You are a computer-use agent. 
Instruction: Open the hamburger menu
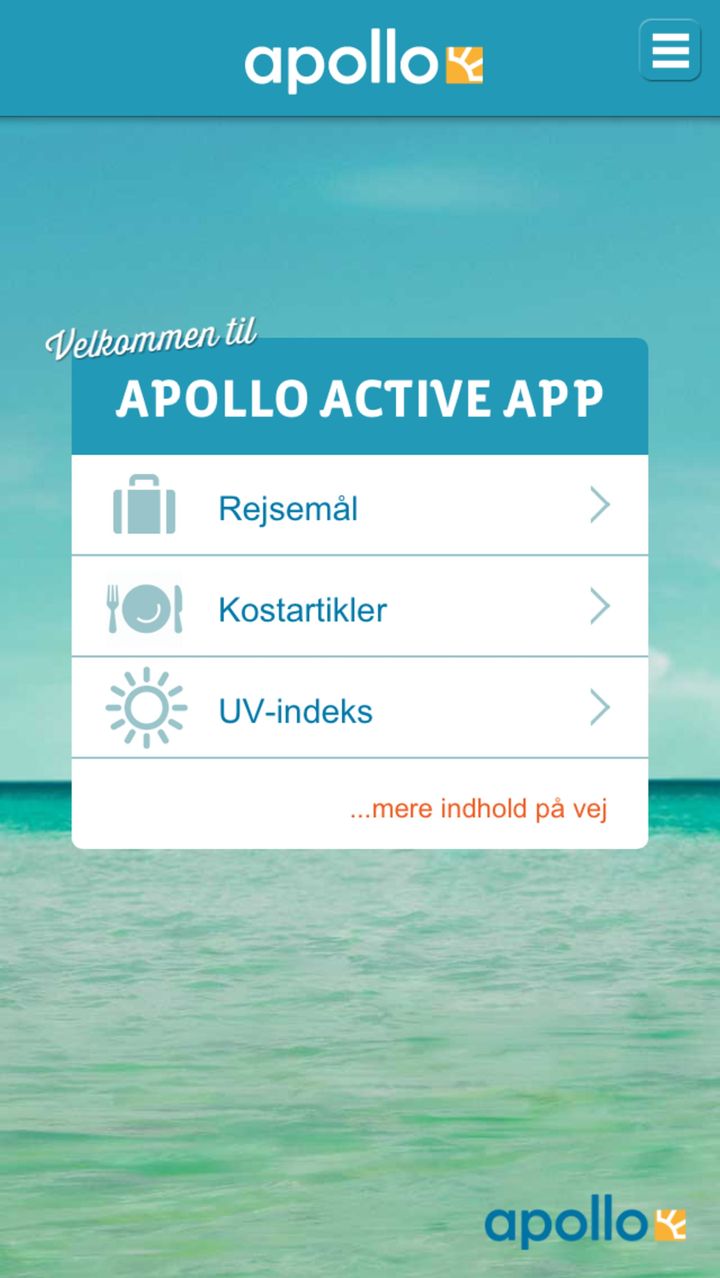[x=670, y=50]
